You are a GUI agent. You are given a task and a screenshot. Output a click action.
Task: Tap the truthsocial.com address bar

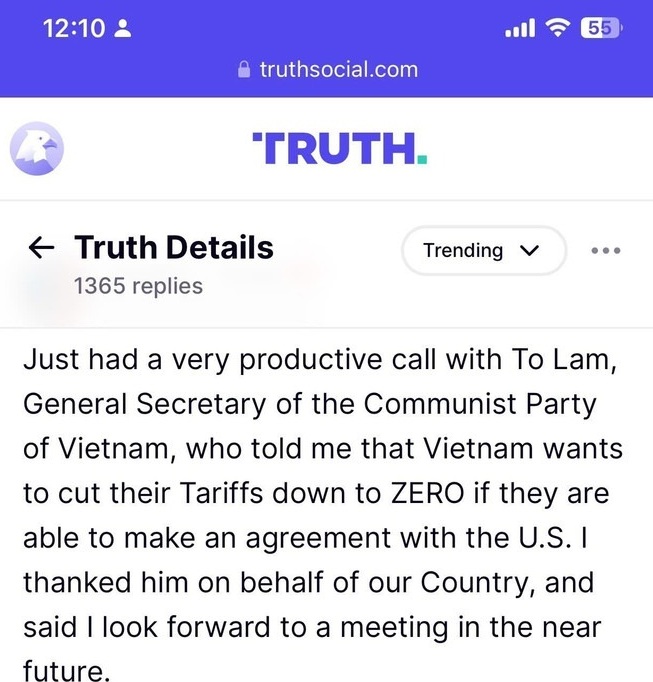pyautogui.click(x=326, y=70)
